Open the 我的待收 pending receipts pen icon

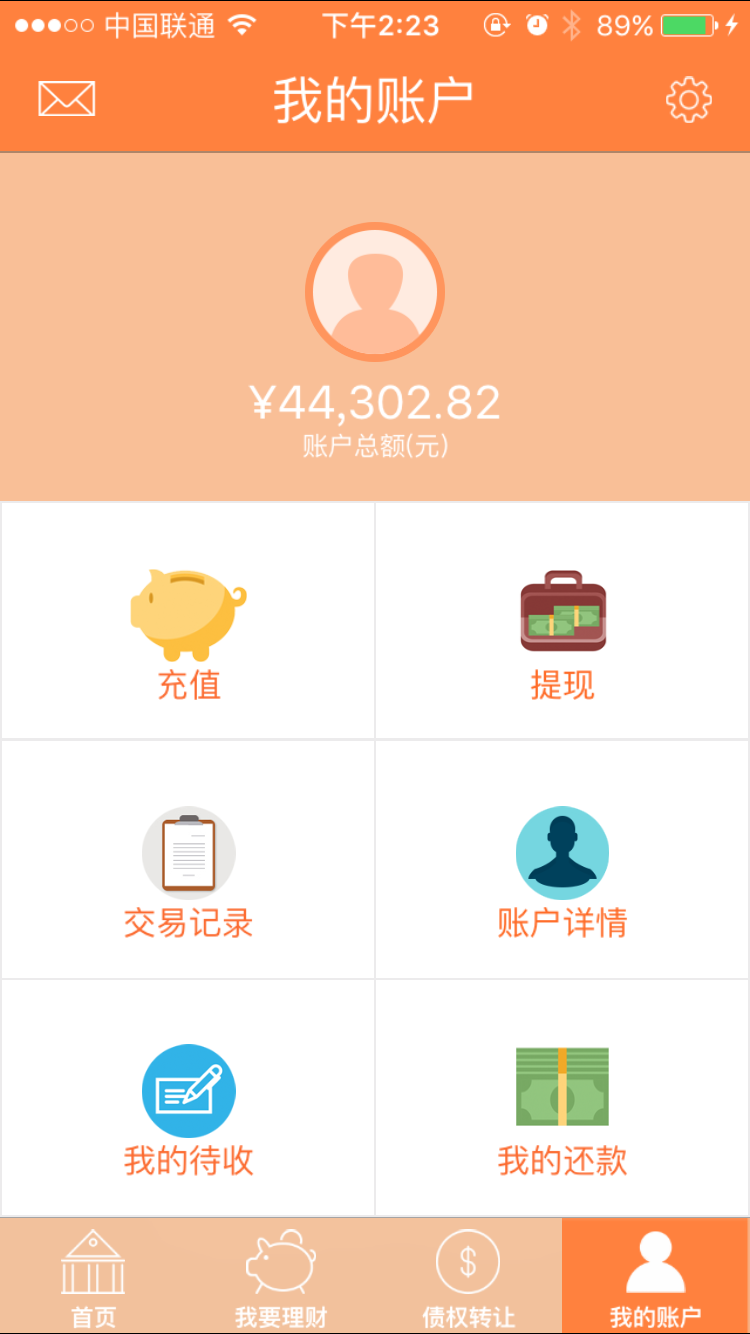coord(187,1090)
